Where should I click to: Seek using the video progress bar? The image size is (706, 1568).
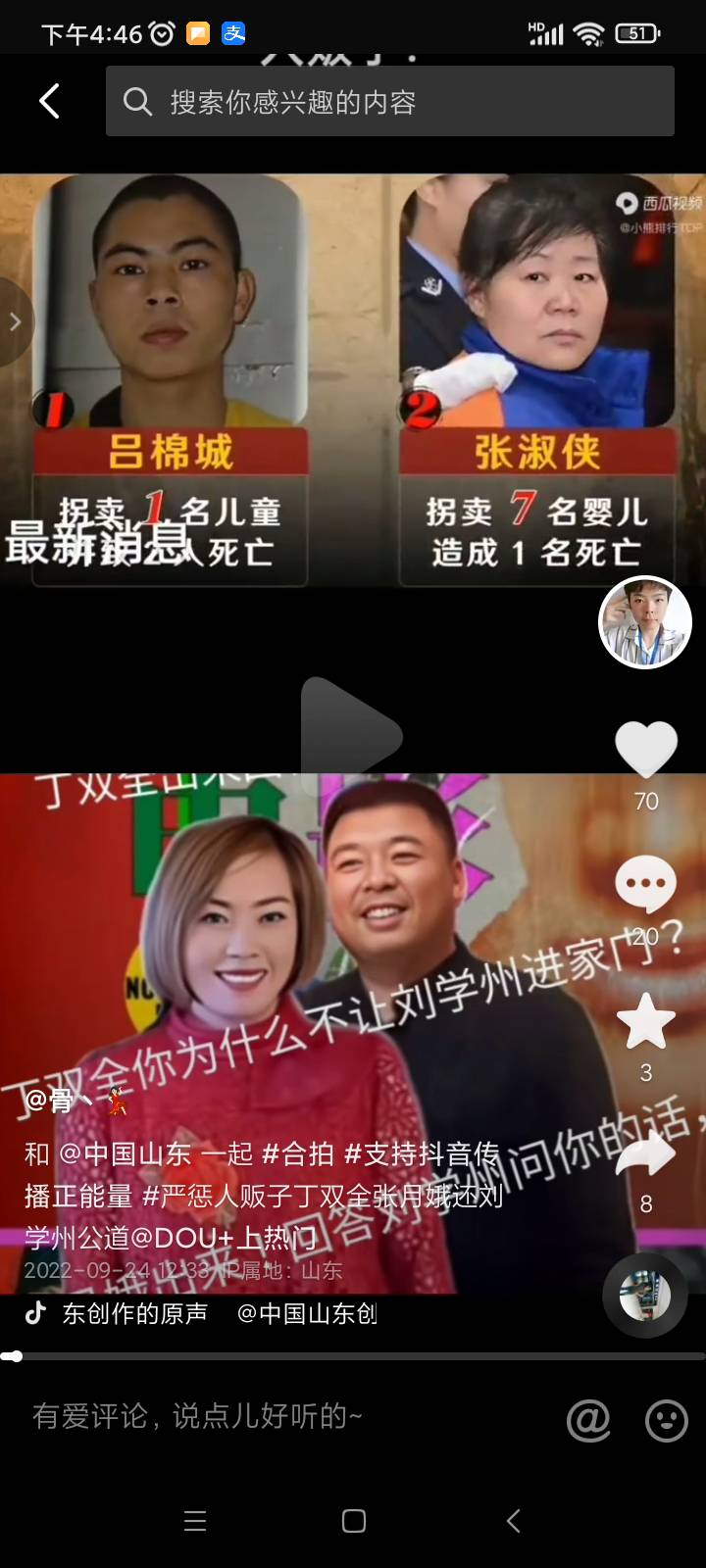click(353, 1357)
